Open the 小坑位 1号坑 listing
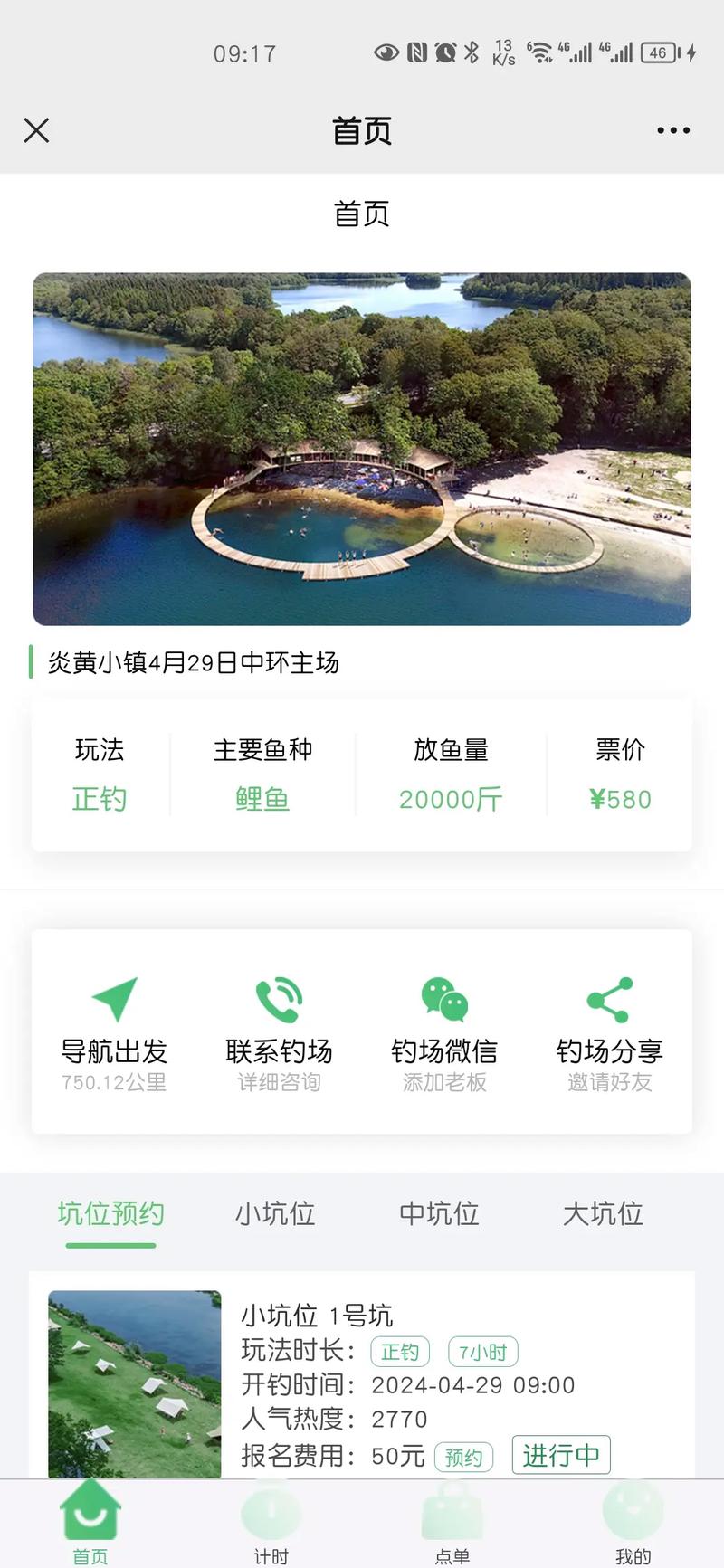Viewport: 724px width, 1568px height. tap(317, 1315)
